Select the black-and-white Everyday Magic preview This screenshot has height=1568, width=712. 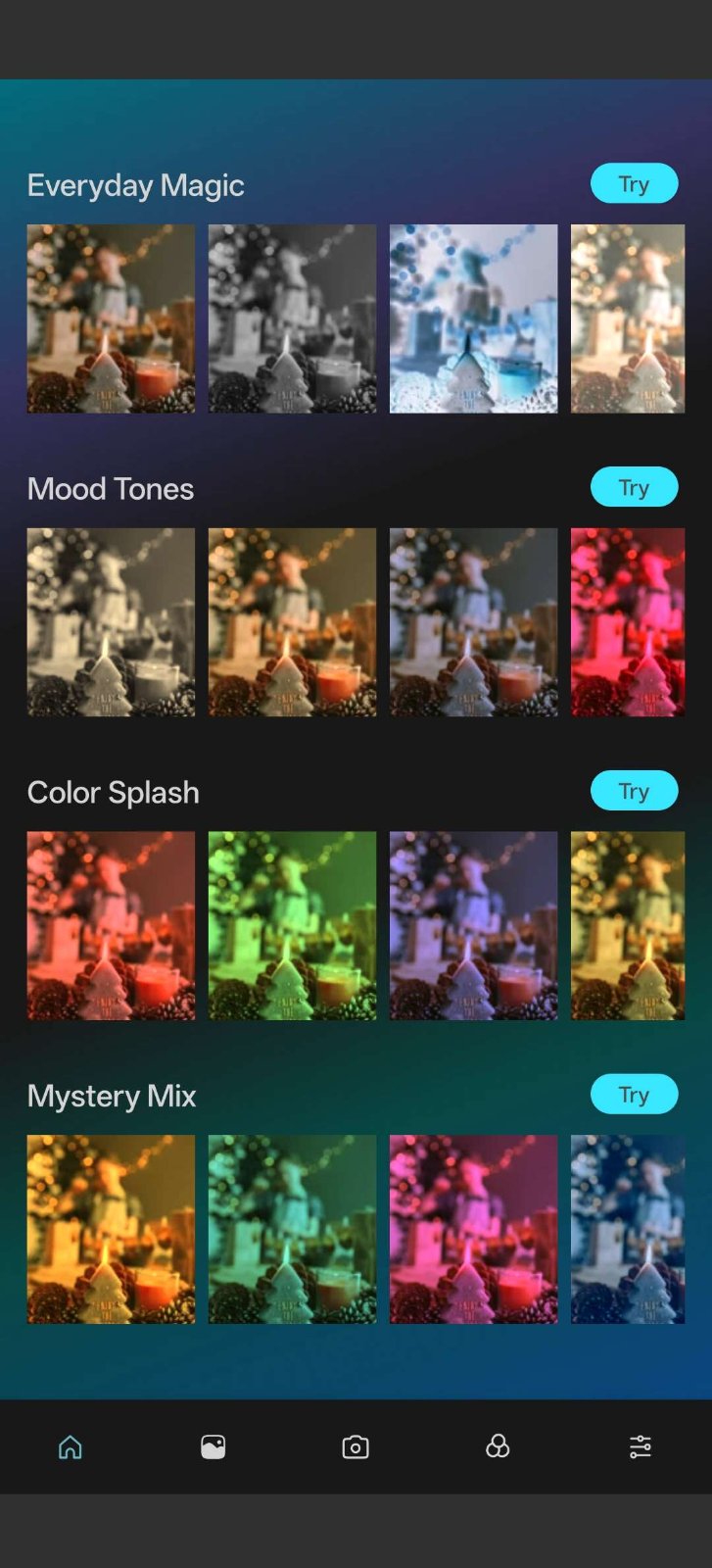(292, 318)
